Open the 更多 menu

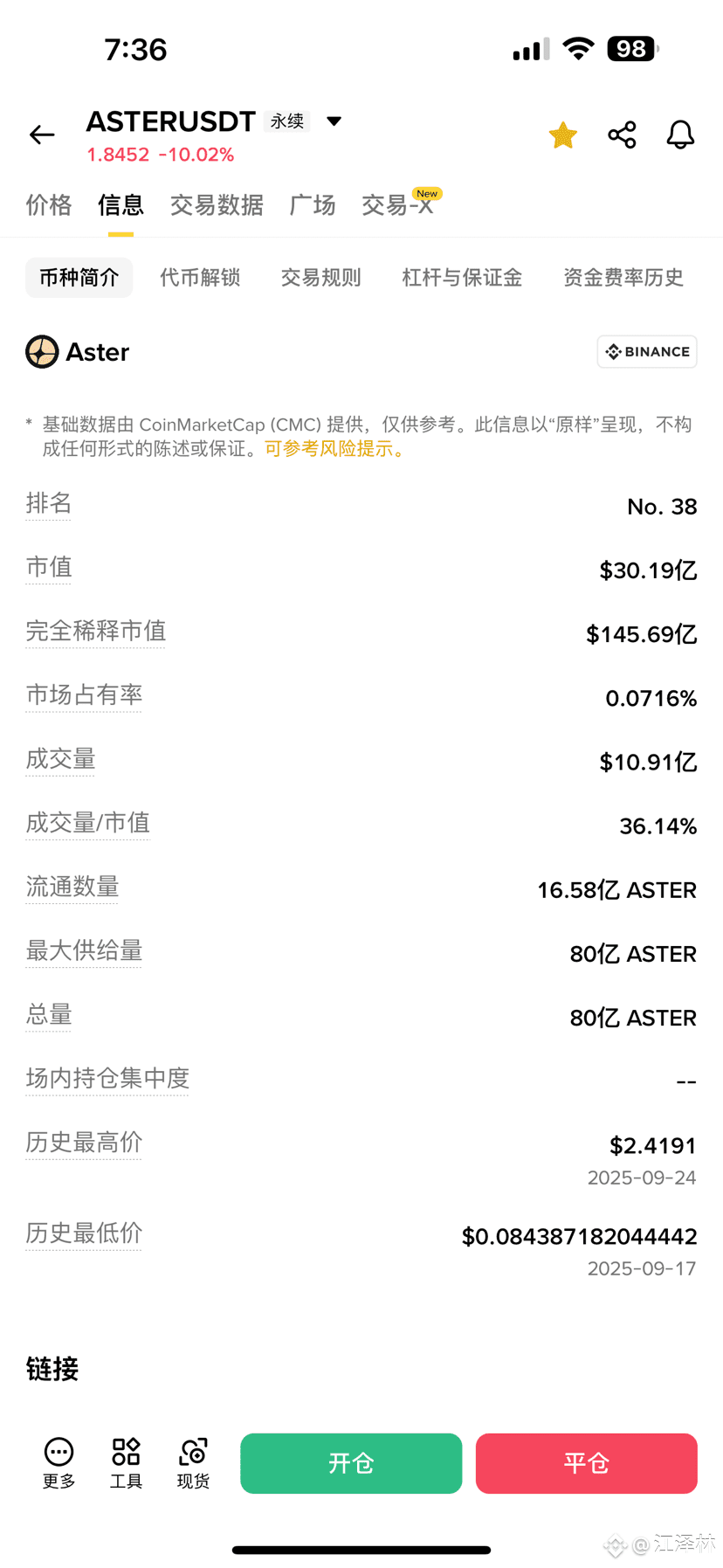59,1463
